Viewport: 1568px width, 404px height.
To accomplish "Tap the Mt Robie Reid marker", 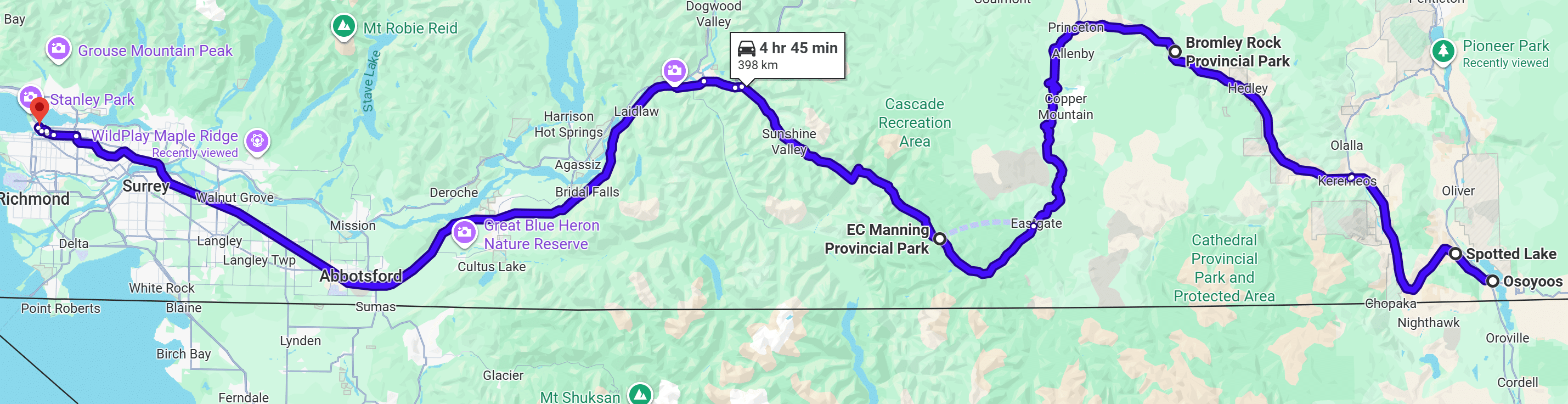I will tap(344, 26).
